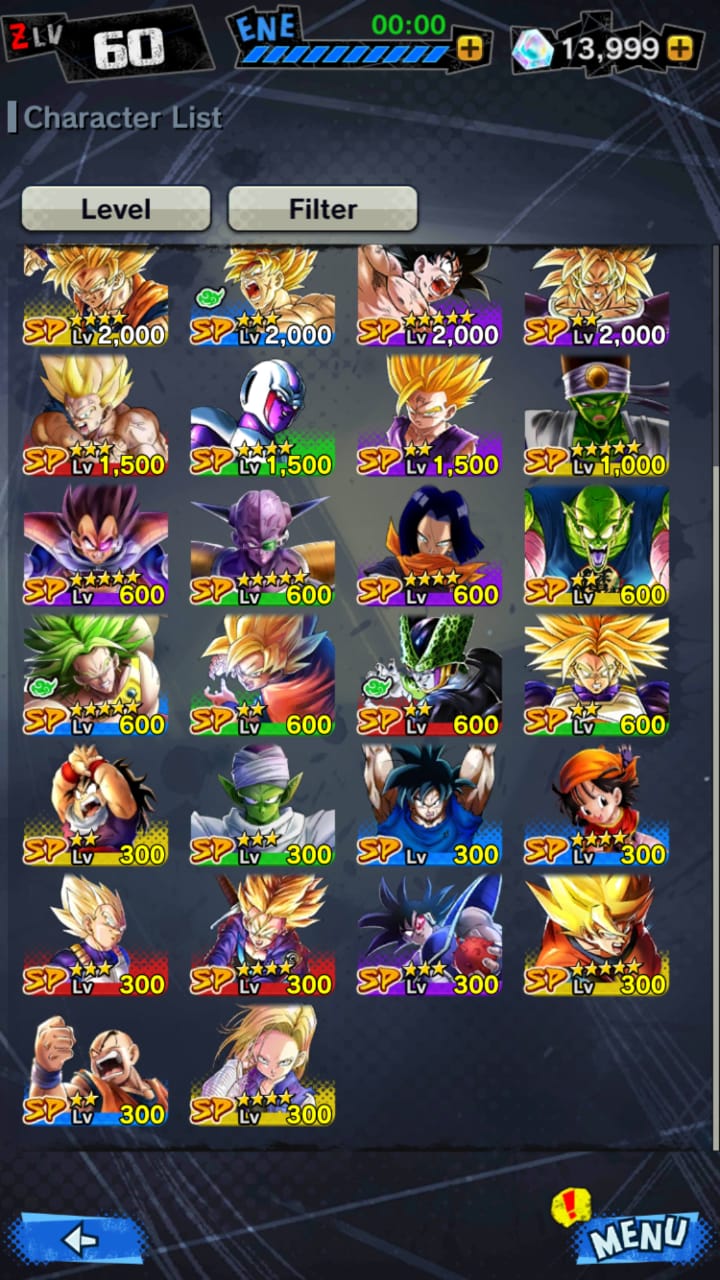The image size is (720, 1280).
Task: Tap the plus icon beside the energy bar
Action: click(x=468, y=47)
